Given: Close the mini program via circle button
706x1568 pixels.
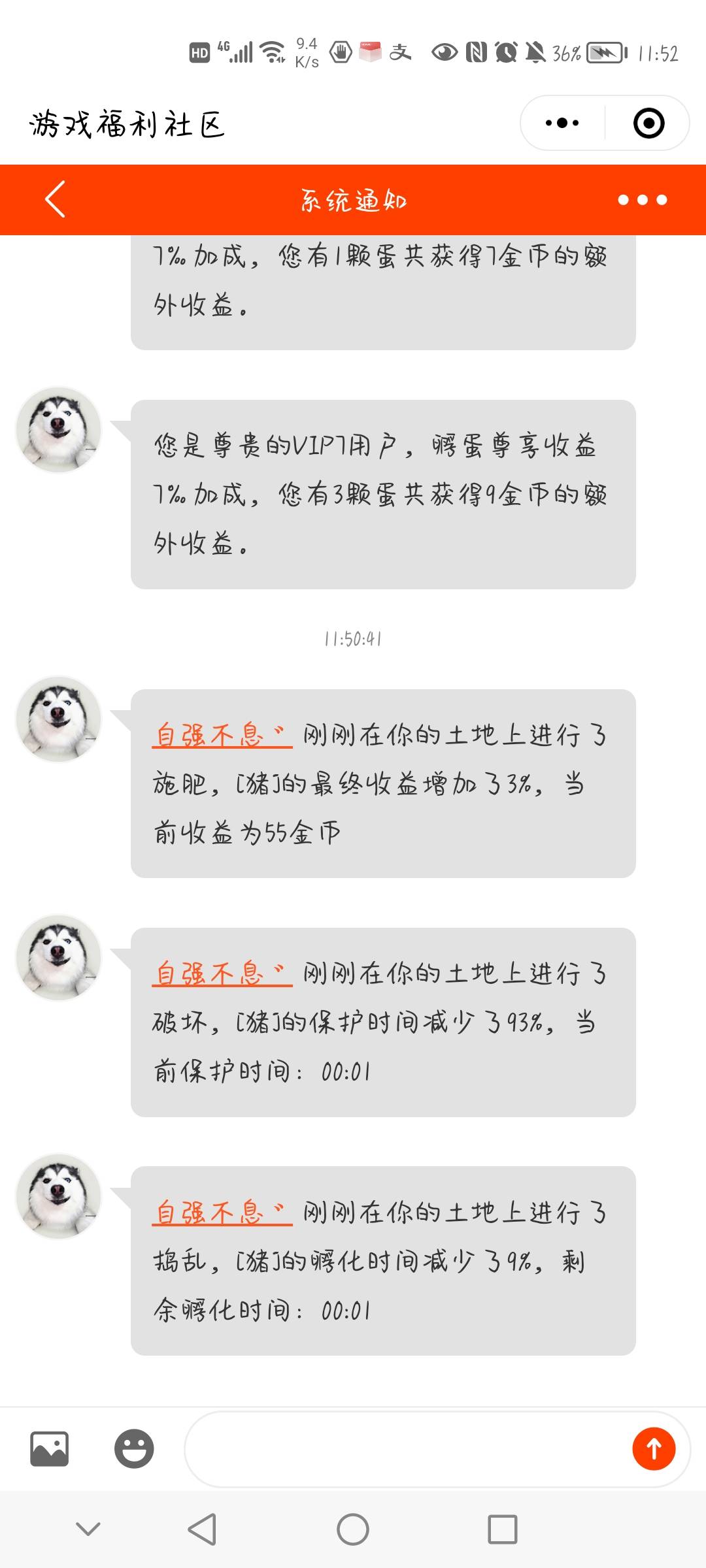Looking at the screenshot, I should coord(648,123).
